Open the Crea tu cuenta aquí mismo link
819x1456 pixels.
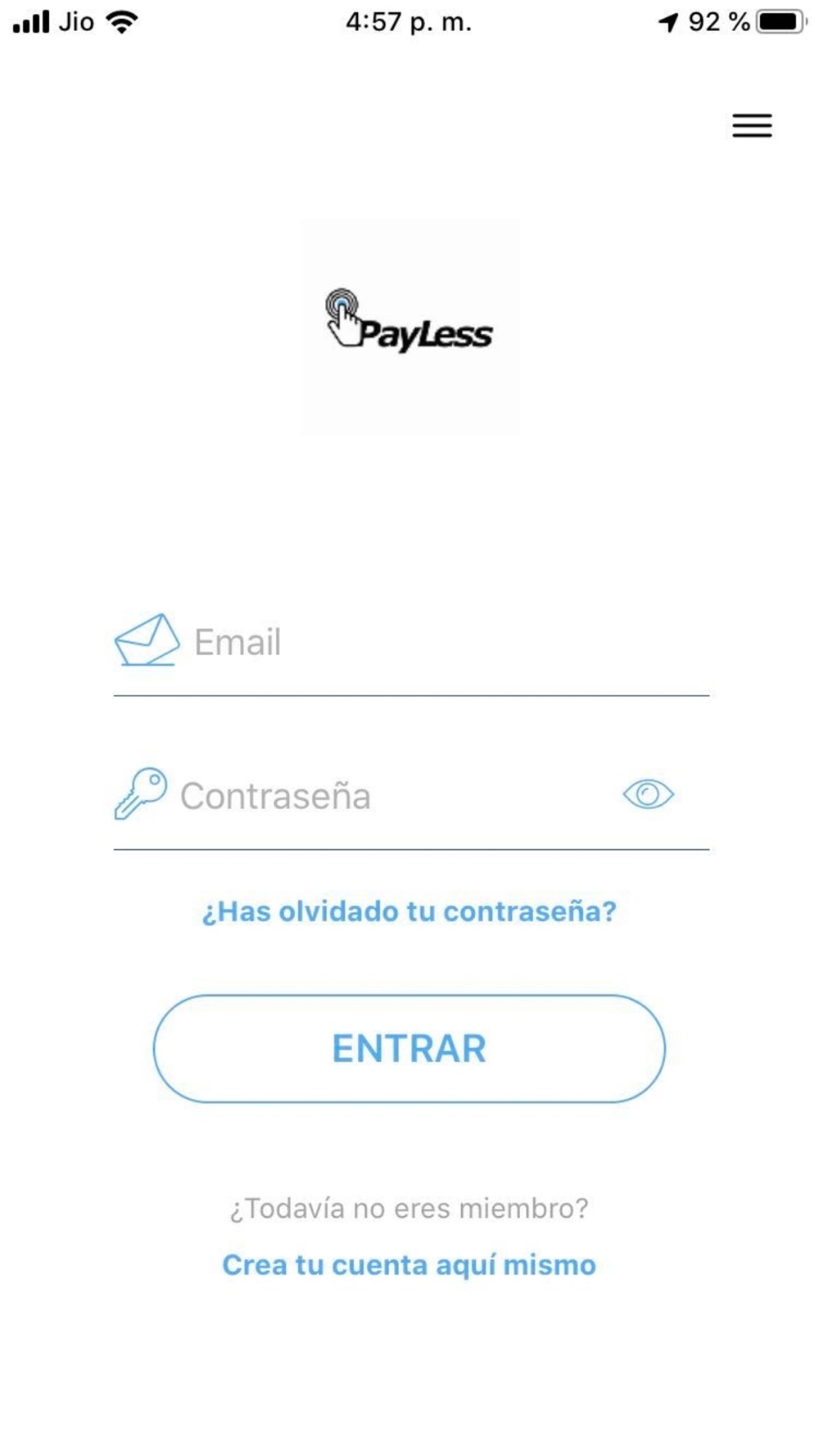(x=409, y=1265)
